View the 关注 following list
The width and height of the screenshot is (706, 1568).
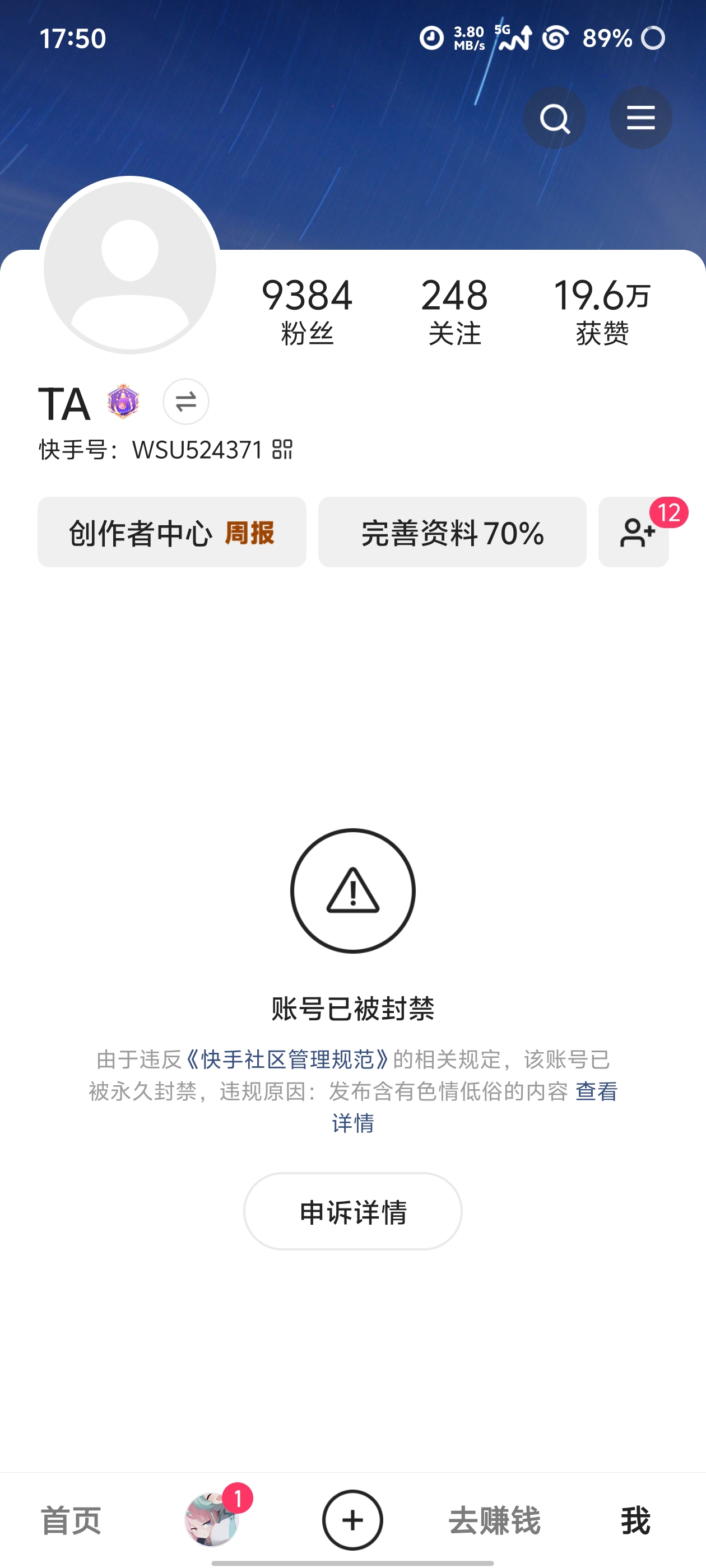[454, 310]
